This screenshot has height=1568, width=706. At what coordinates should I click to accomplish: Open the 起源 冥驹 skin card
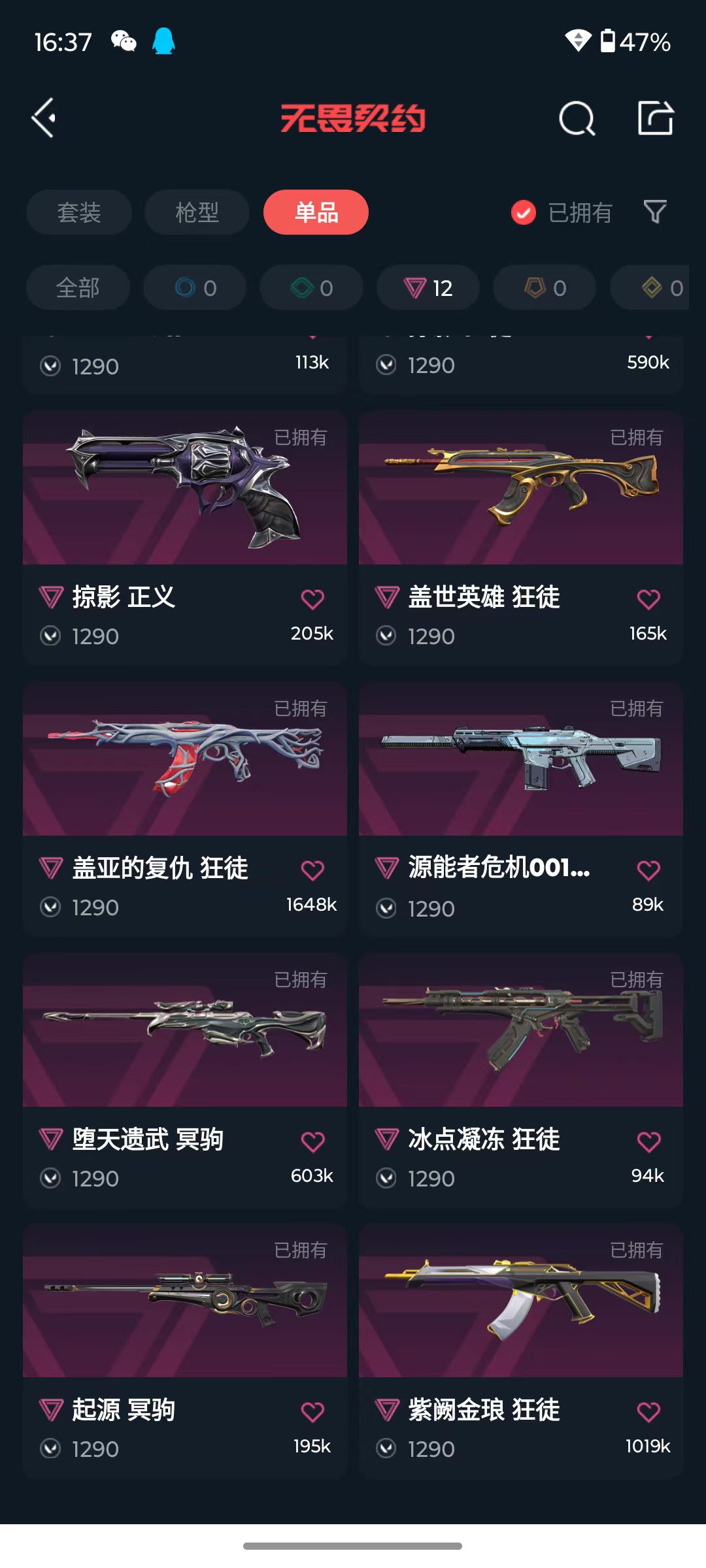pyautogui.click(x=185, y=1351)
